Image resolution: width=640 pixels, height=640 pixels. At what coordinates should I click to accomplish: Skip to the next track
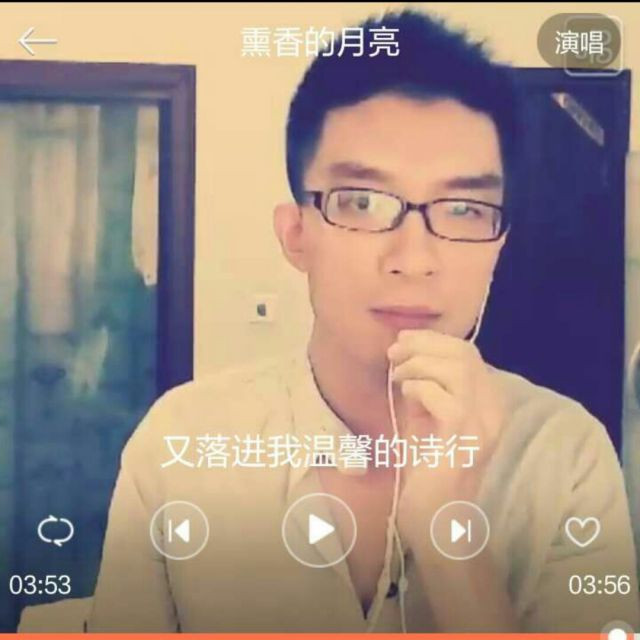click(459, 530)
